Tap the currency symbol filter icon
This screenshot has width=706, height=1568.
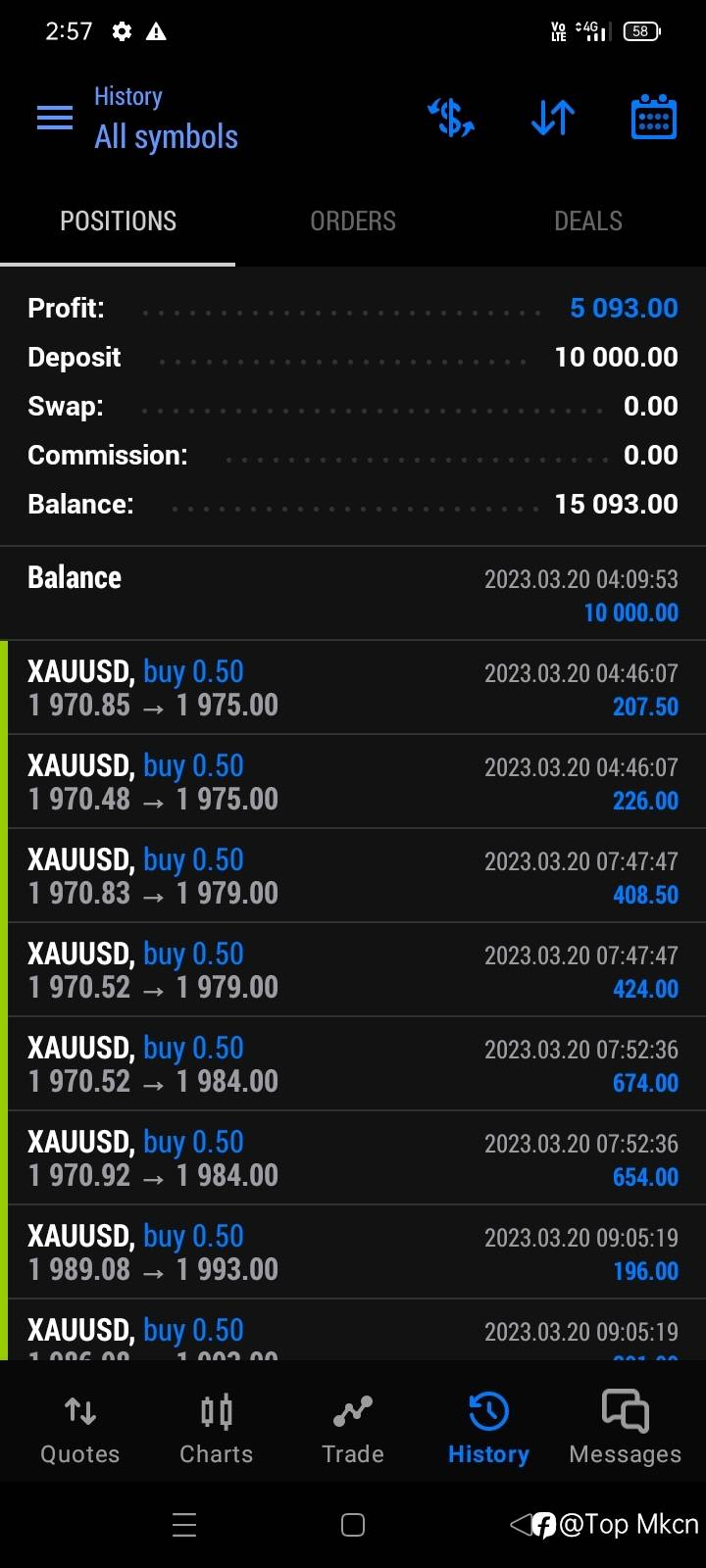451,118
